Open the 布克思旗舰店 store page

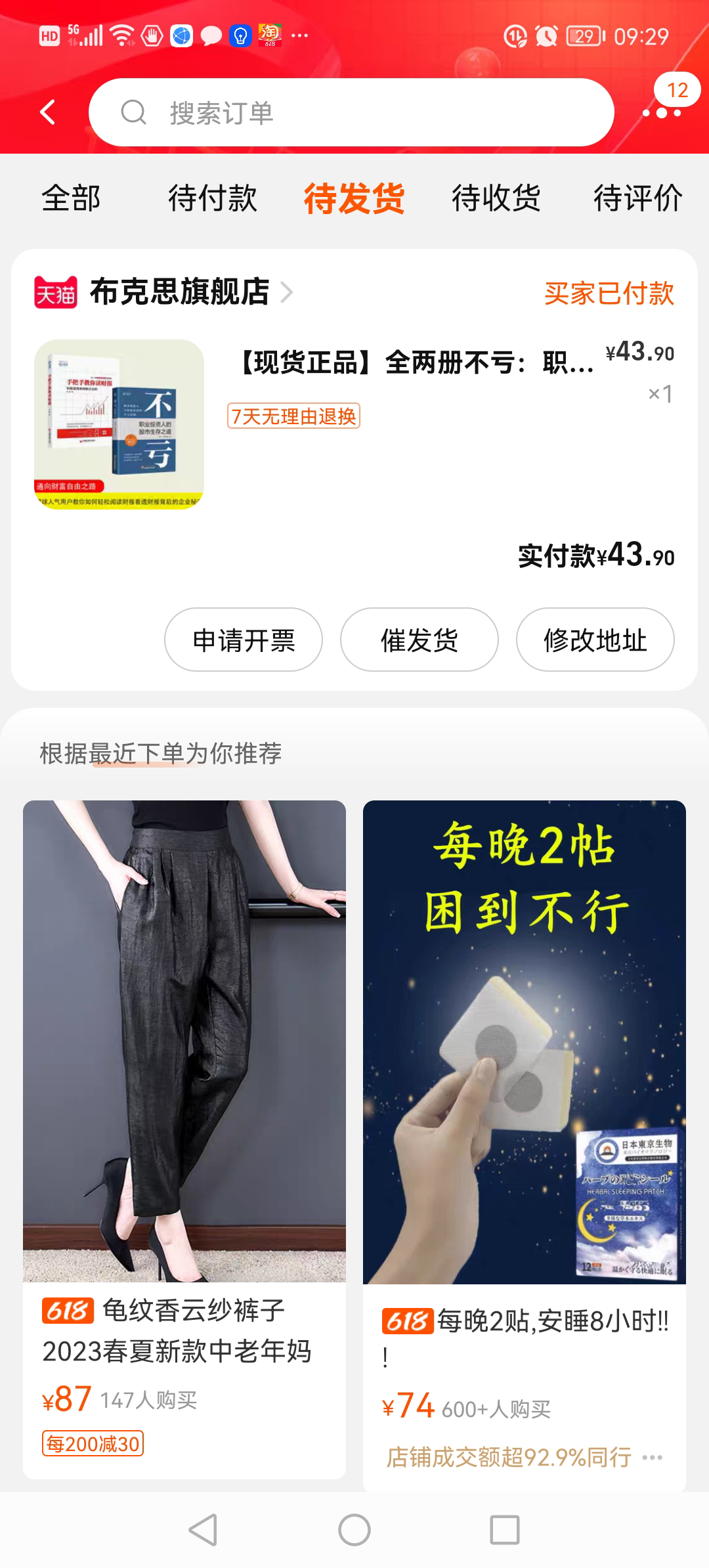(x=179, y=292)
